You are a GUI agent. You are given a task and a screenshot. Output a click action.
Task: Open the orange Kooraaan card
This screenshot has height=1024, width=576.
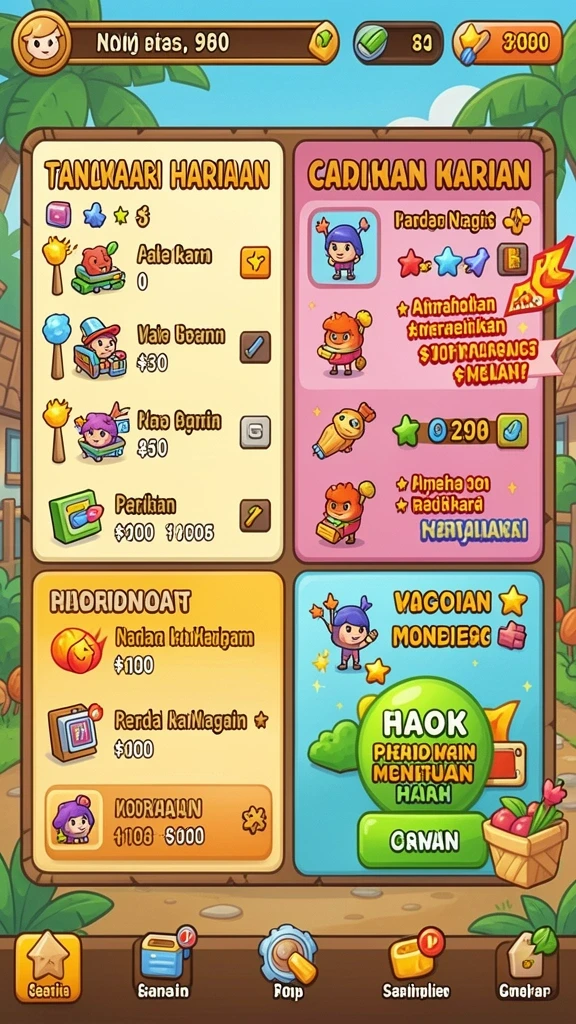coord(159,823)
